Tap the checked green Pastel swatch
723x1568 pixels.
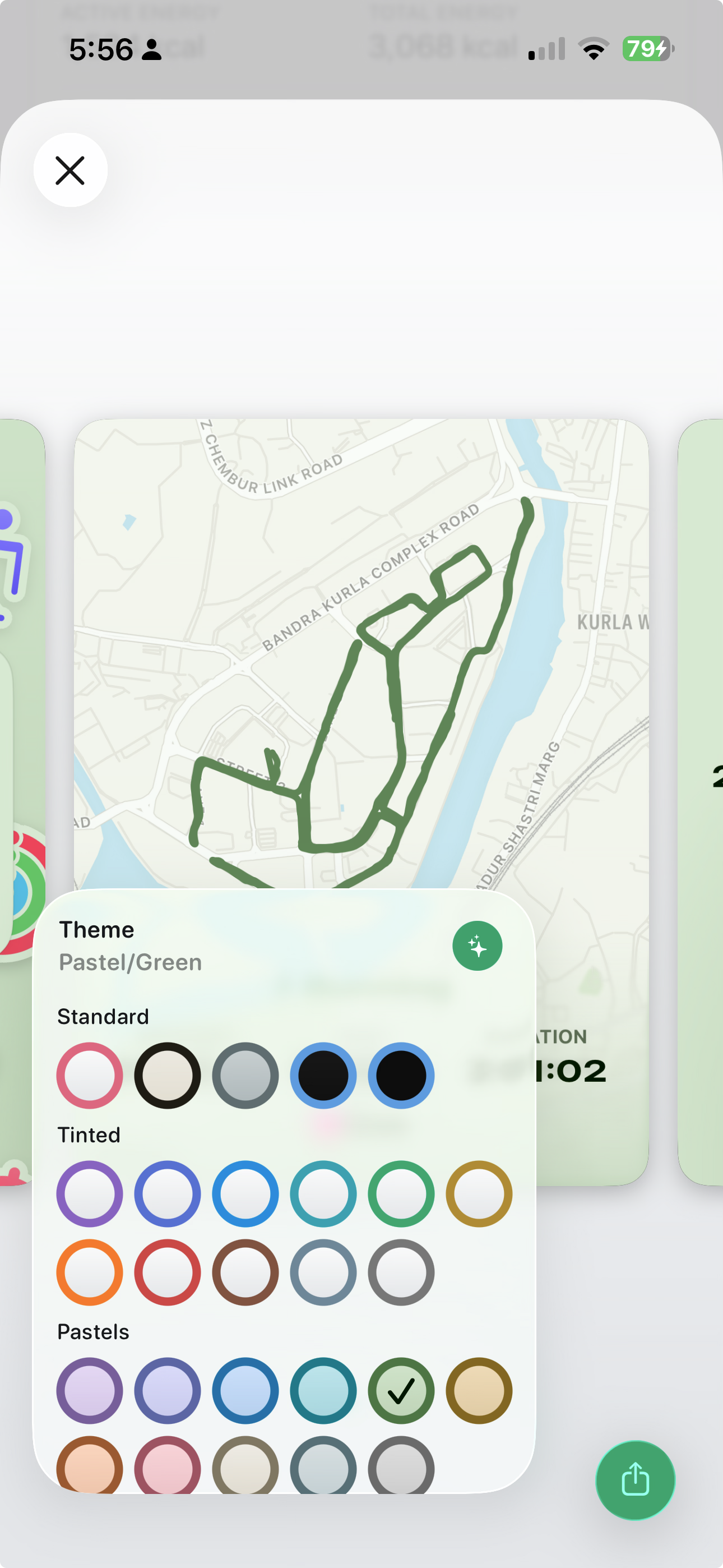point(401,1390)
